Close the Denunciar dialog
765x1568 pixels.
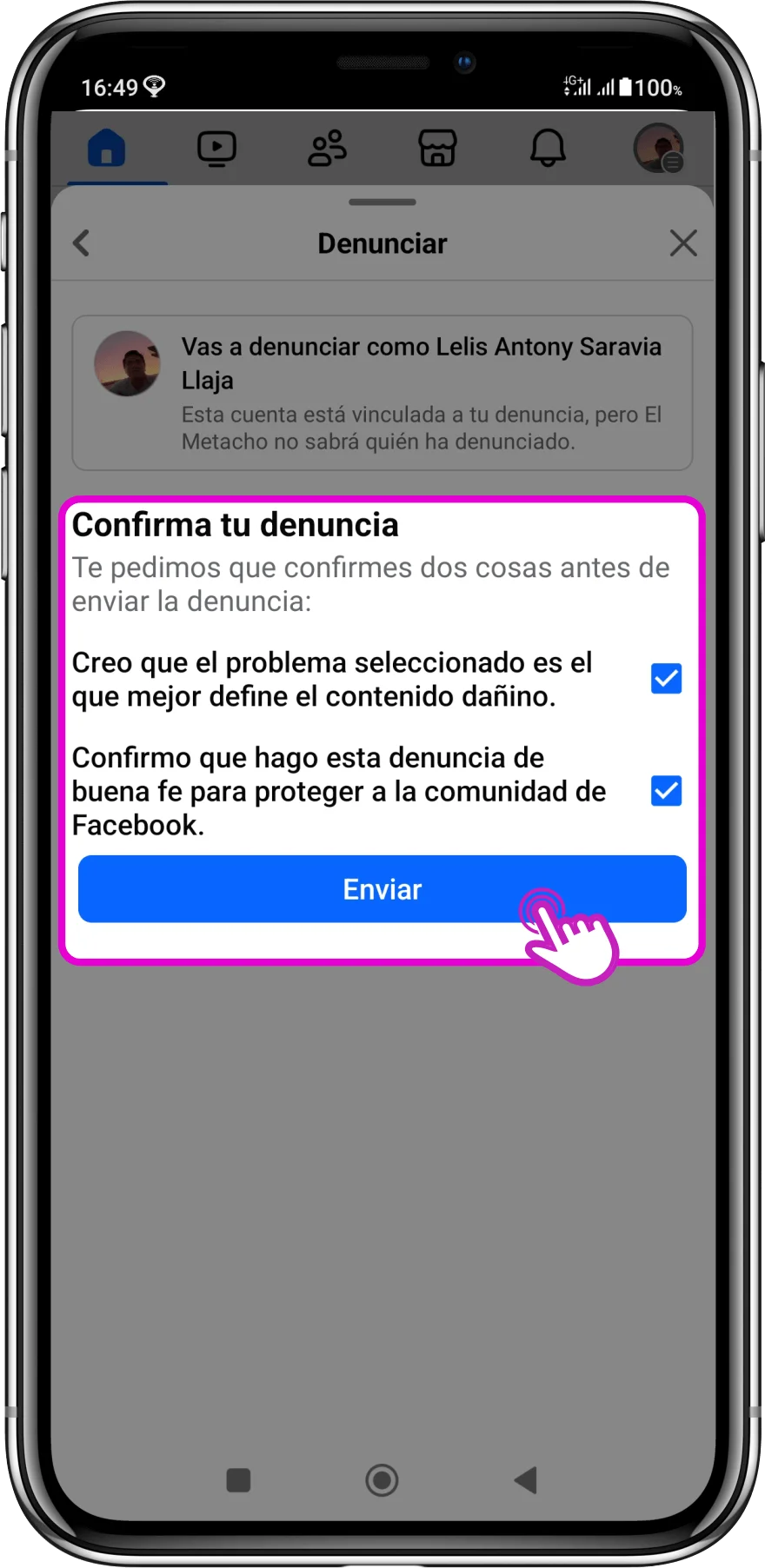tap(683, 243)
